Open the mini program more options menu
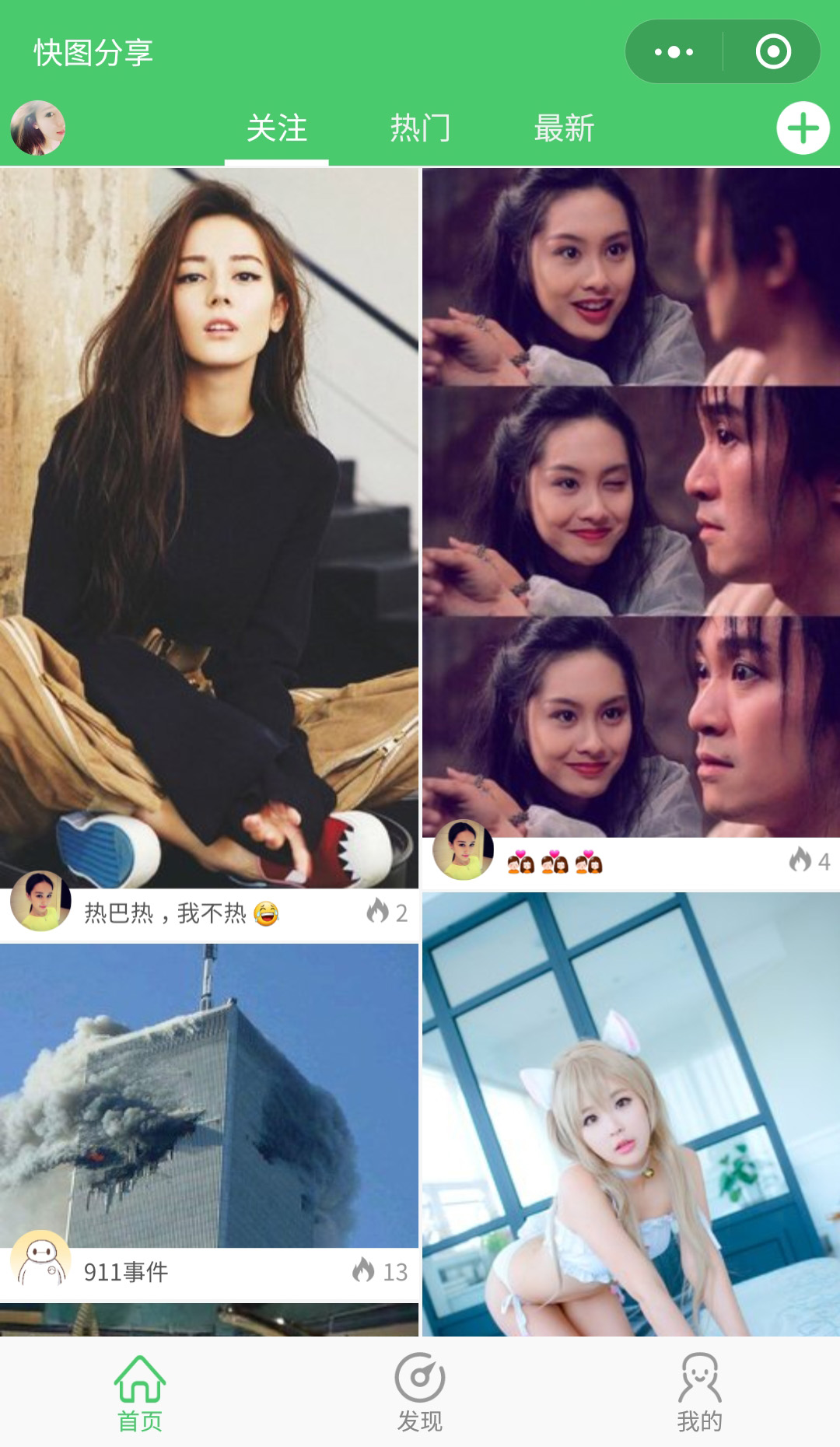Image resolution: width=840 pixels, height=1447 pixels. [x=674, y=52]
